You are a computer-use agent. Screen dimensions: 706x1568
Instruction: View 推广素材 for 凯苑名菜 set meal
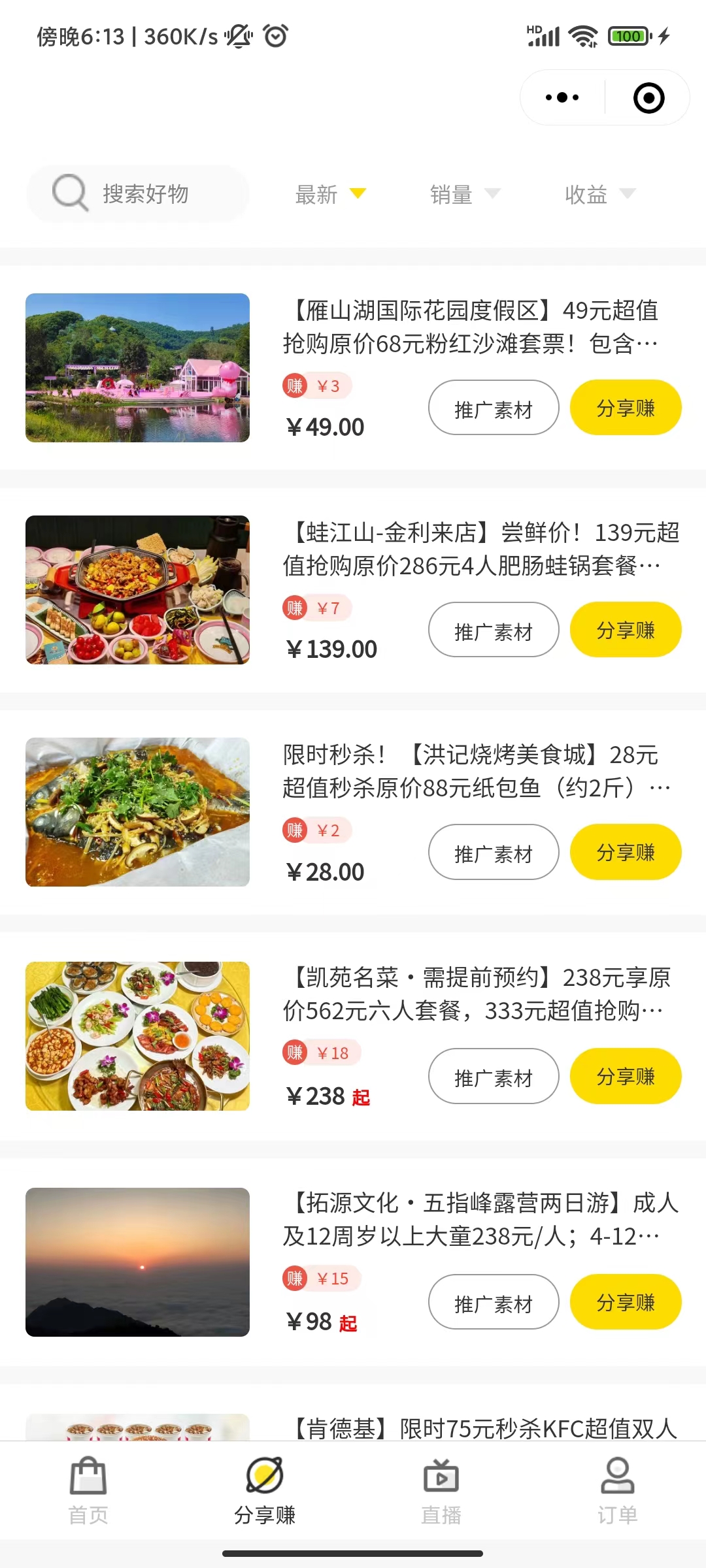tap(494, 1077)
